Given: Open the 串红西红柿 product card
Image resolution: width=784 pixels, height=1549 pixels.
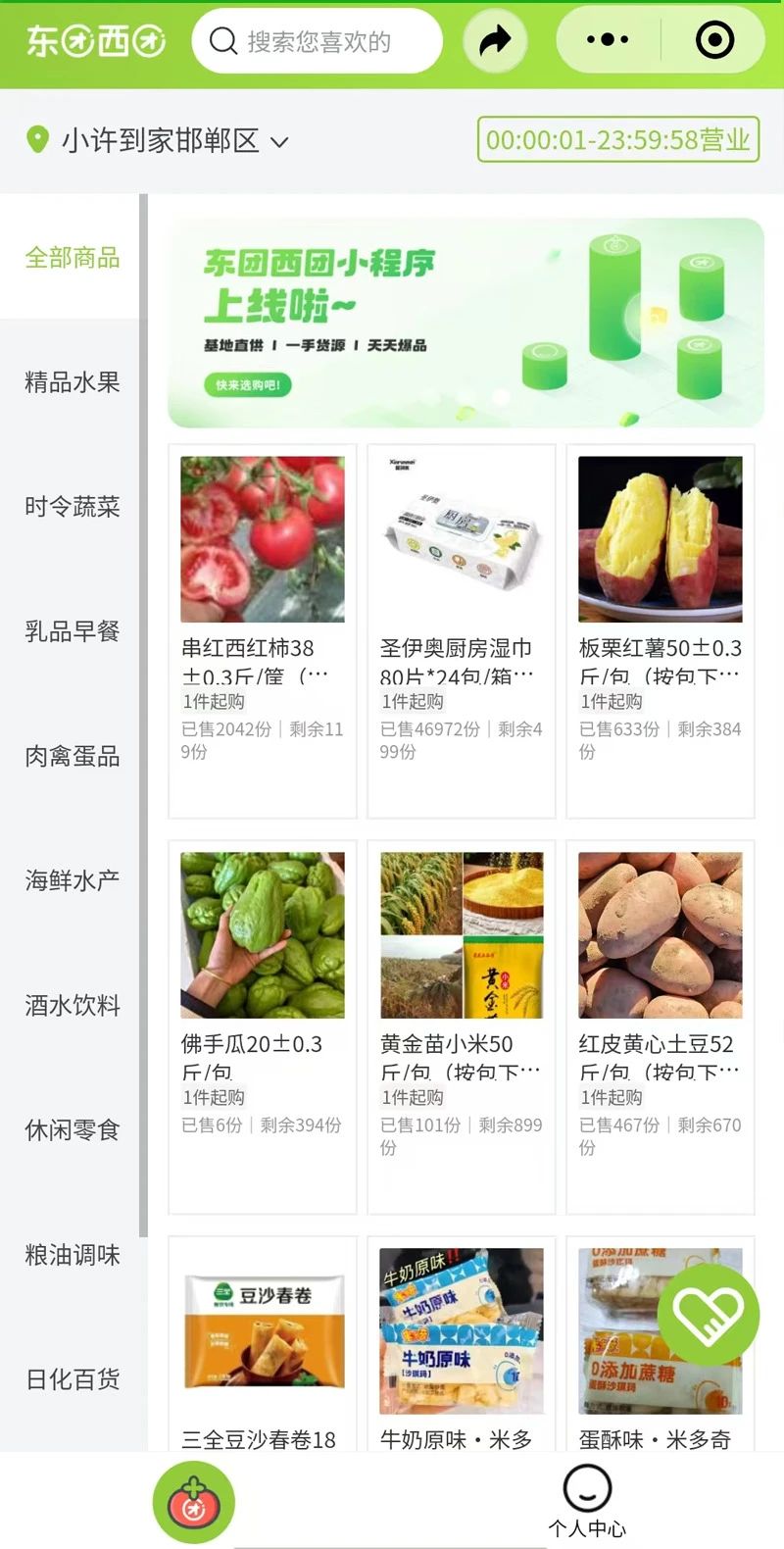Looking at the screenshot, I should coord(263,631).
